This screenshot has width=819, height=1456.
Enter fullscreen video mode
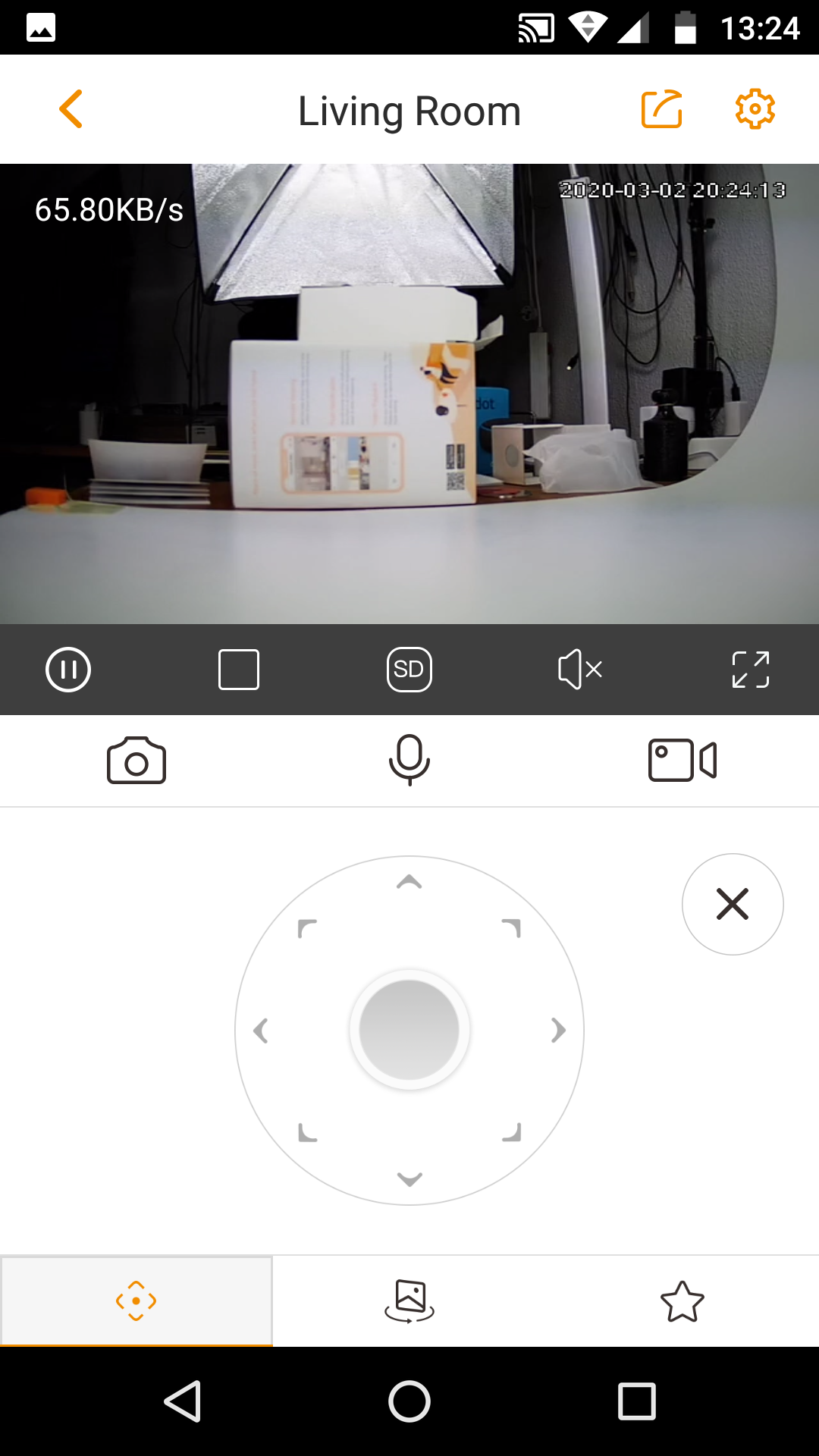click(x=751, y=670)
